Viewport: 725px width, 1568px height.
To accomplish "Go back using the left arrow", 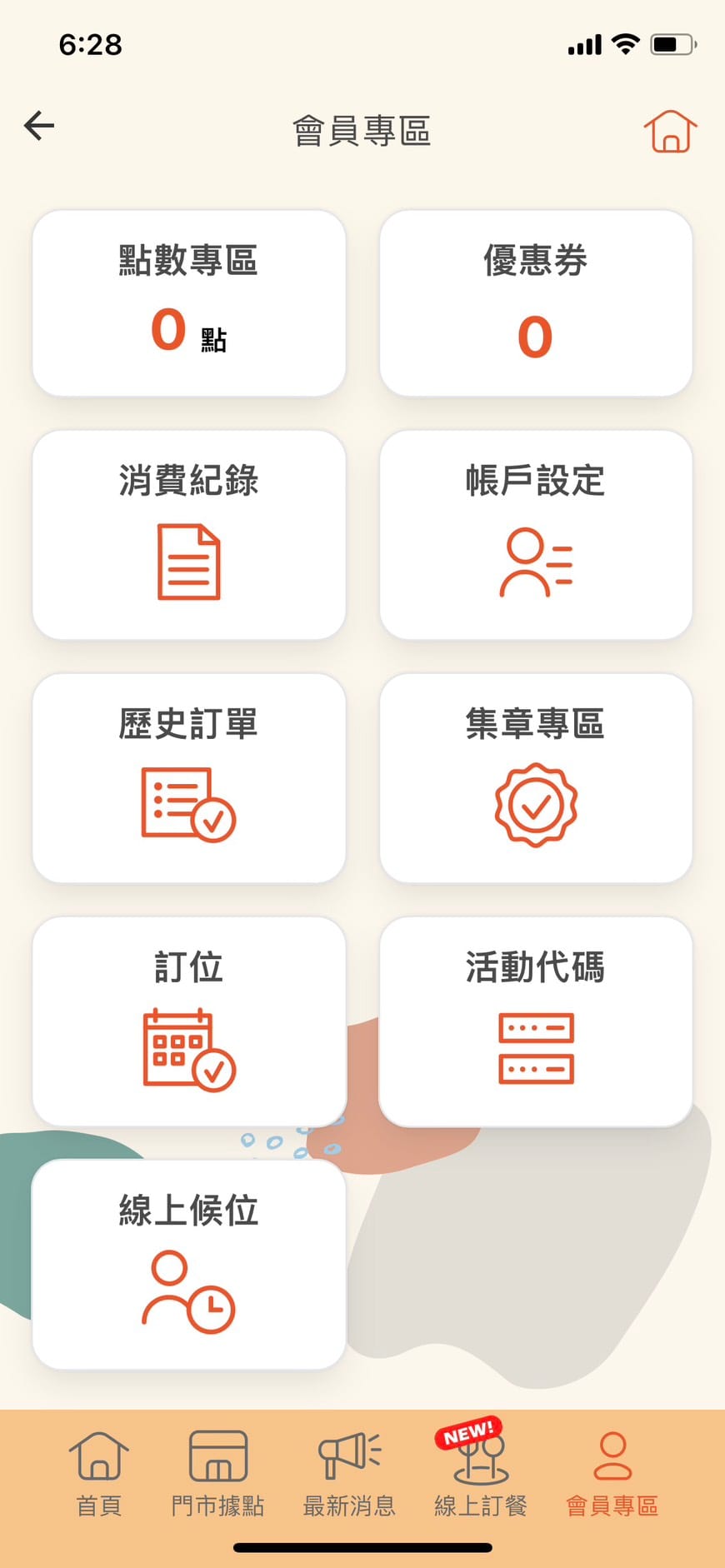I will (37, 125).
